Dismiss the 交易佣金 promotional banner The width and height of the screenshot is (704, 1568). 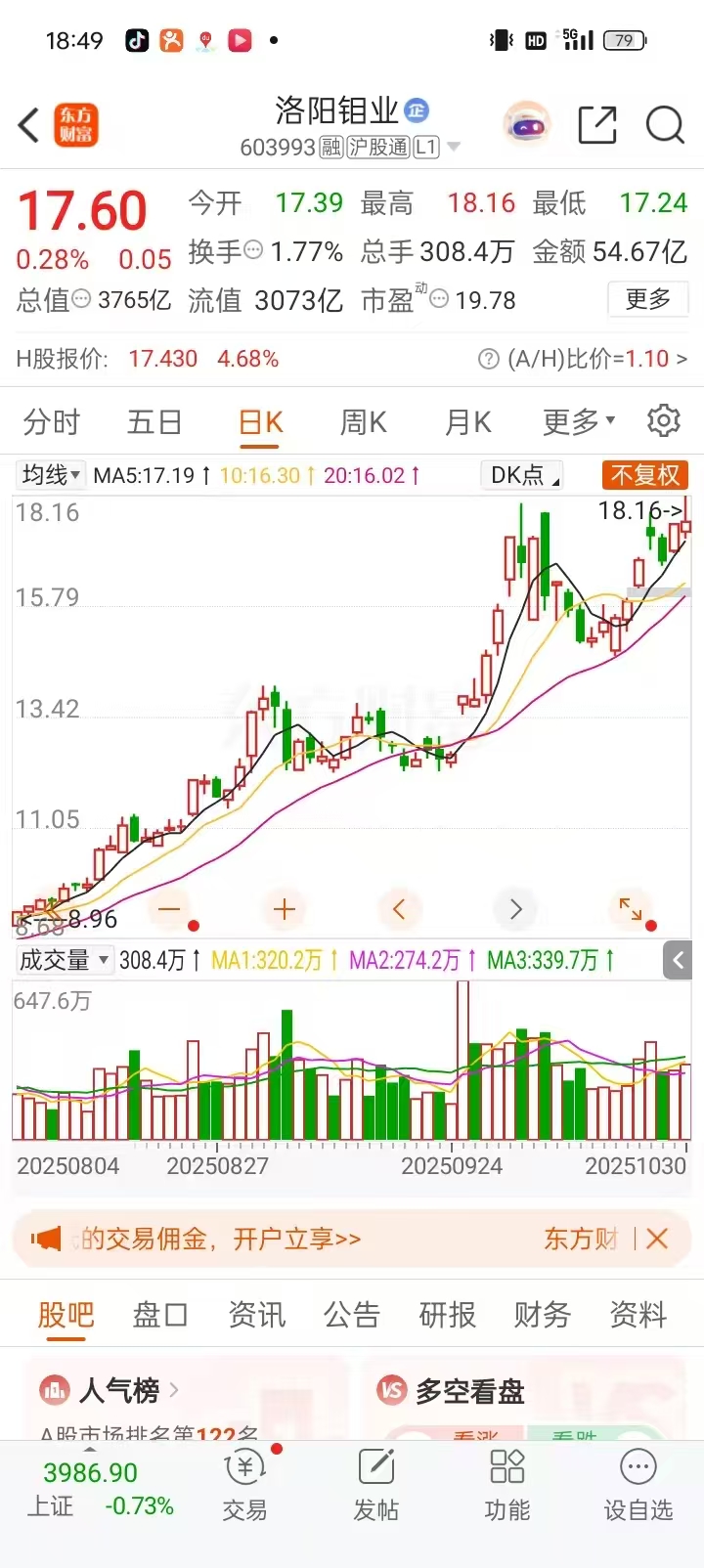657,1239
